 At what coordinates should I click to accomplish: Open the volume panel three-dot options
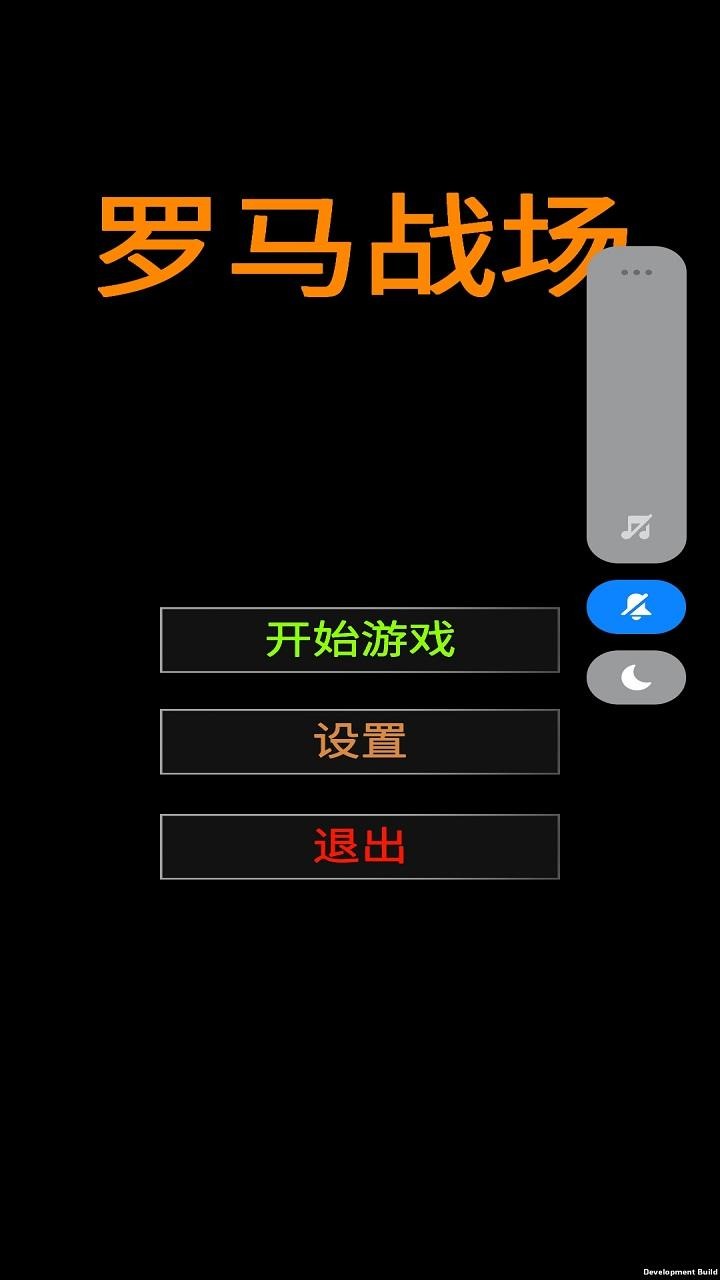tap(636, 272)
